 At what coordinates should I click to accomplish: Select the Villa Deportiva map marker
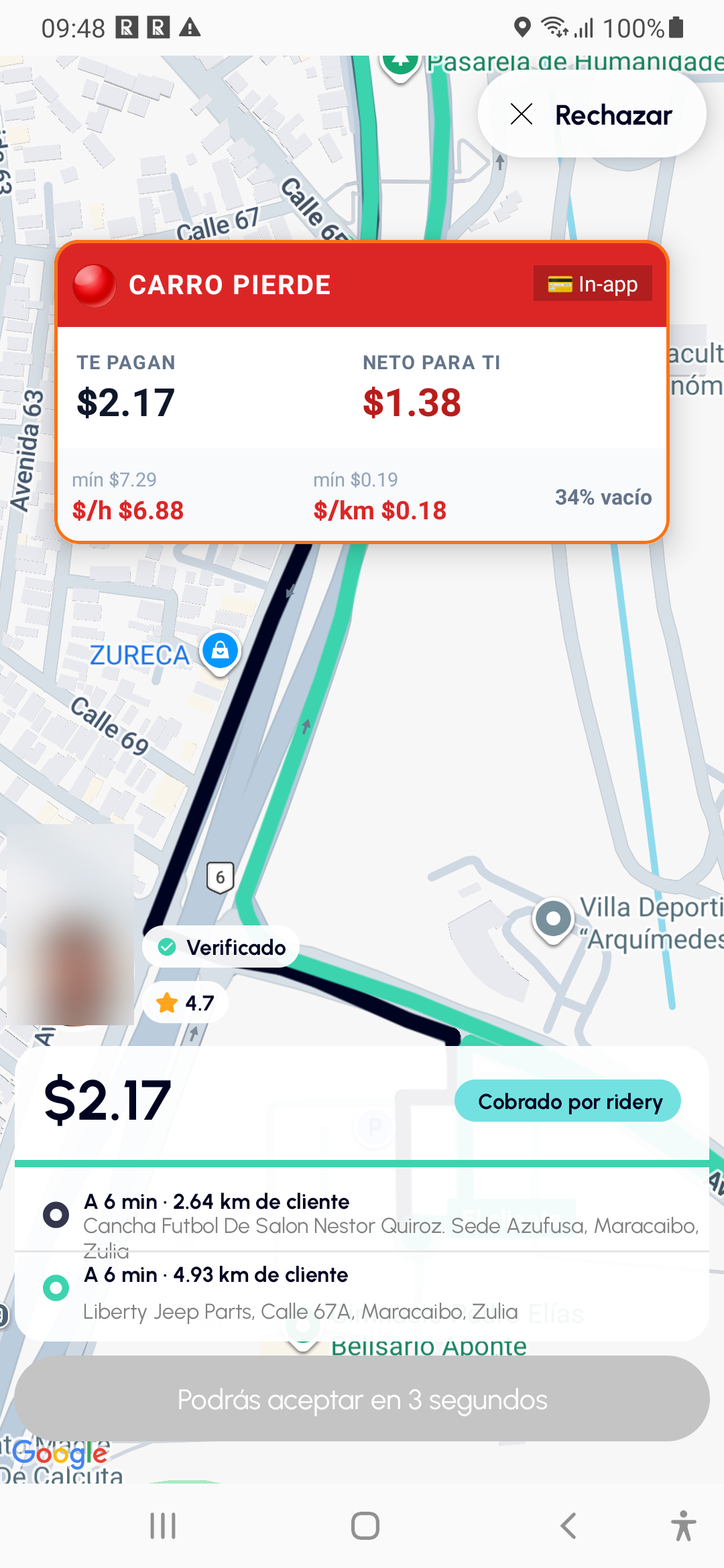click(x=553, y=920)
